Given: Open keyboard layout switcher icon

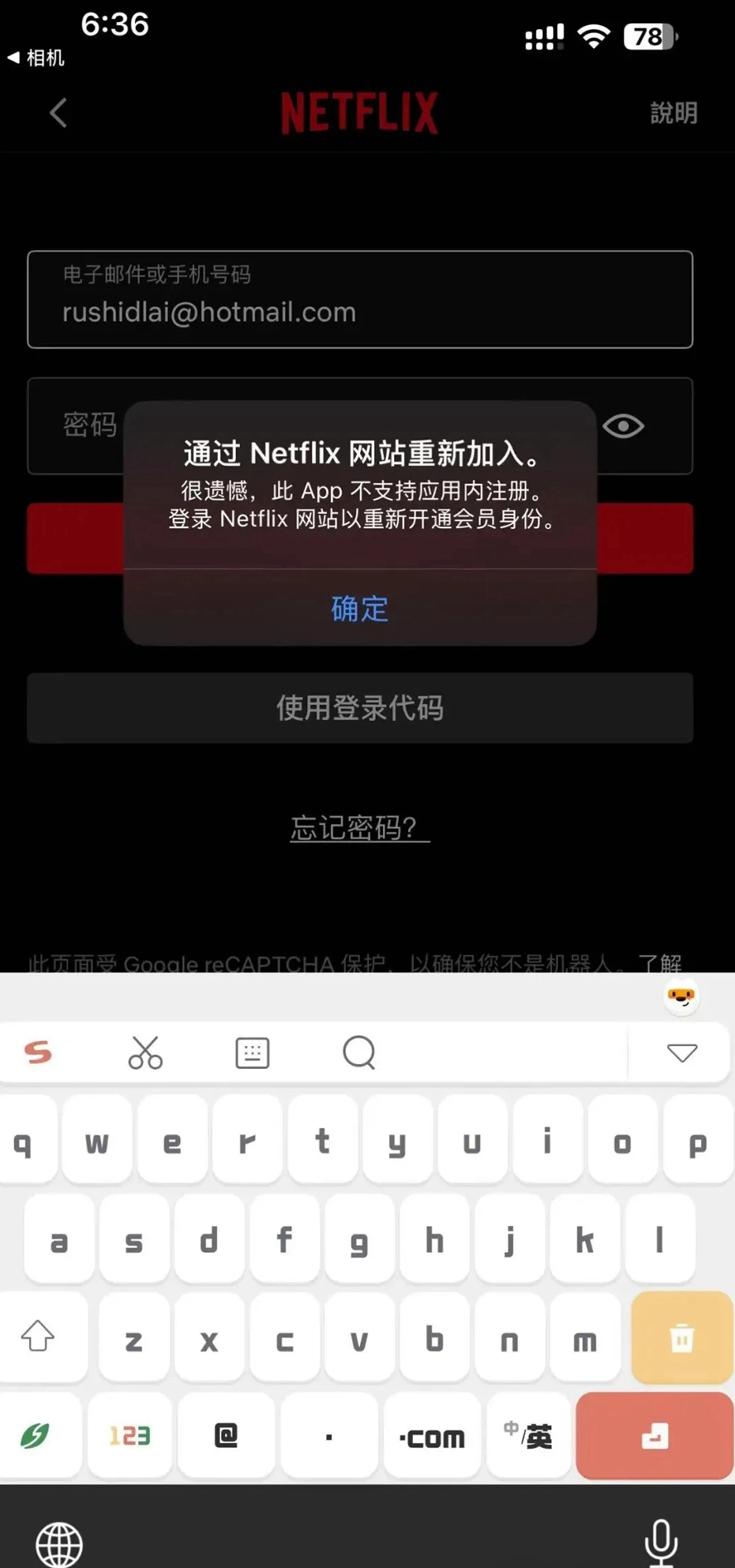Looking at the screenshot, I should coord(252,1053).
